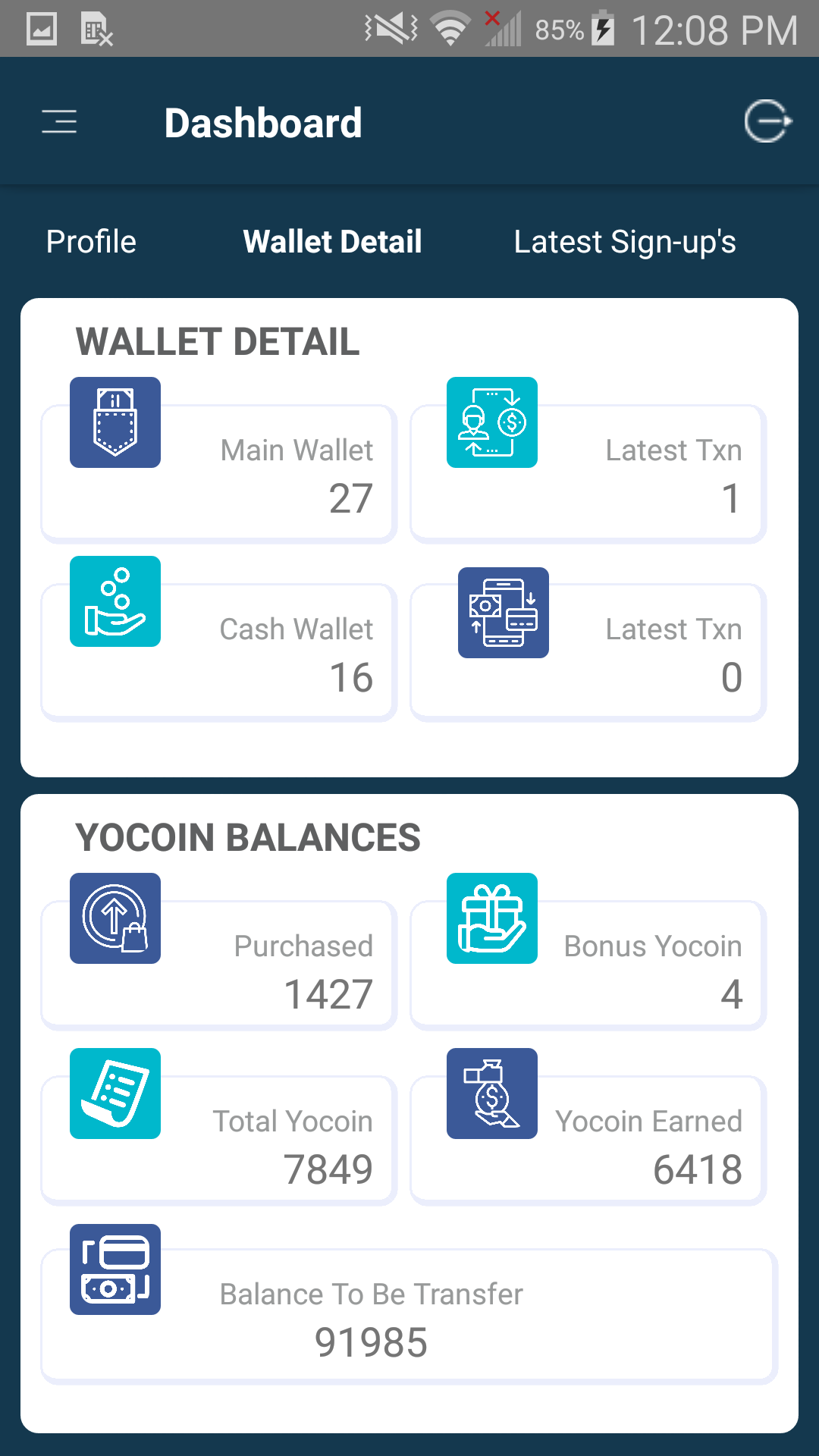Open Balance To Be Transfer card
Screen dimensions: 819x1456
pyautogui.click(x=409, y=1316)
